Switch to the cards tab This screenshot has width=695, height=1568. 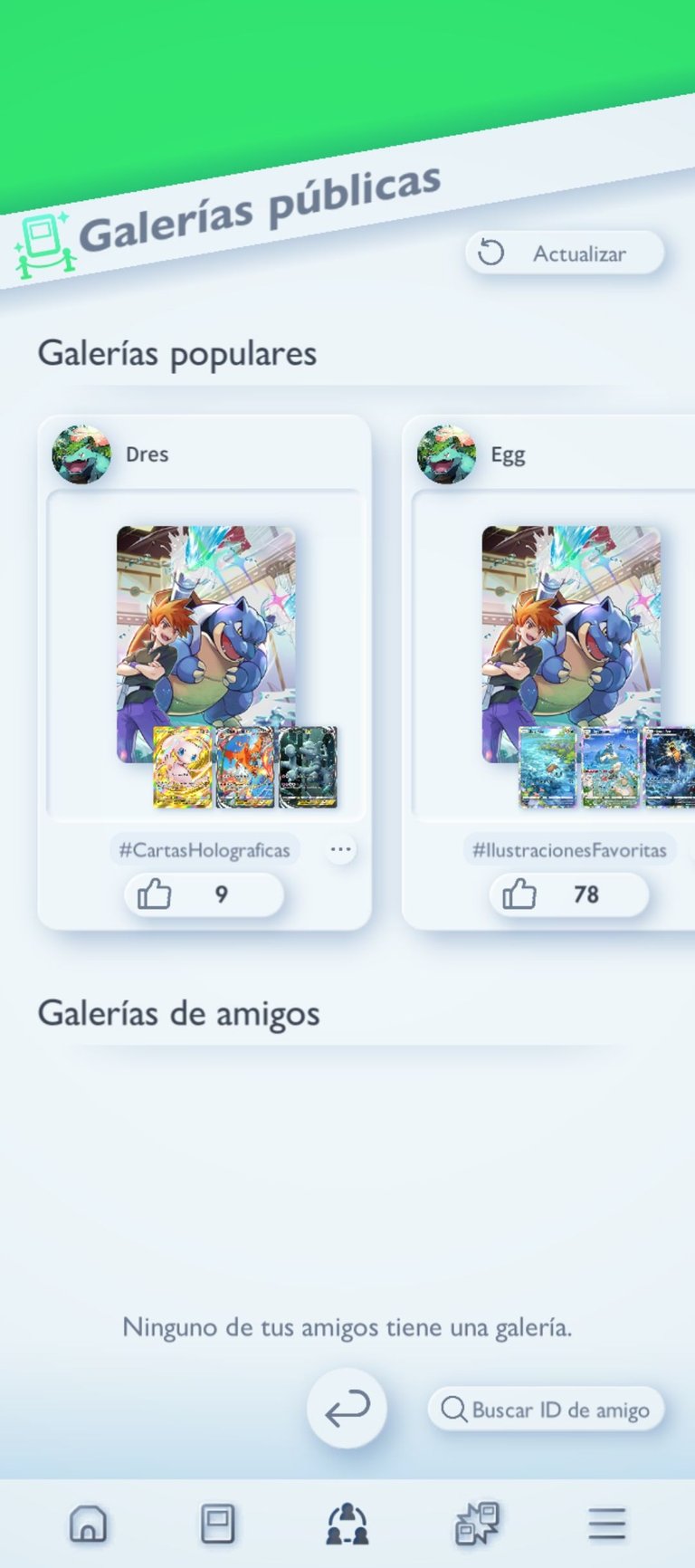(217, 1524)
